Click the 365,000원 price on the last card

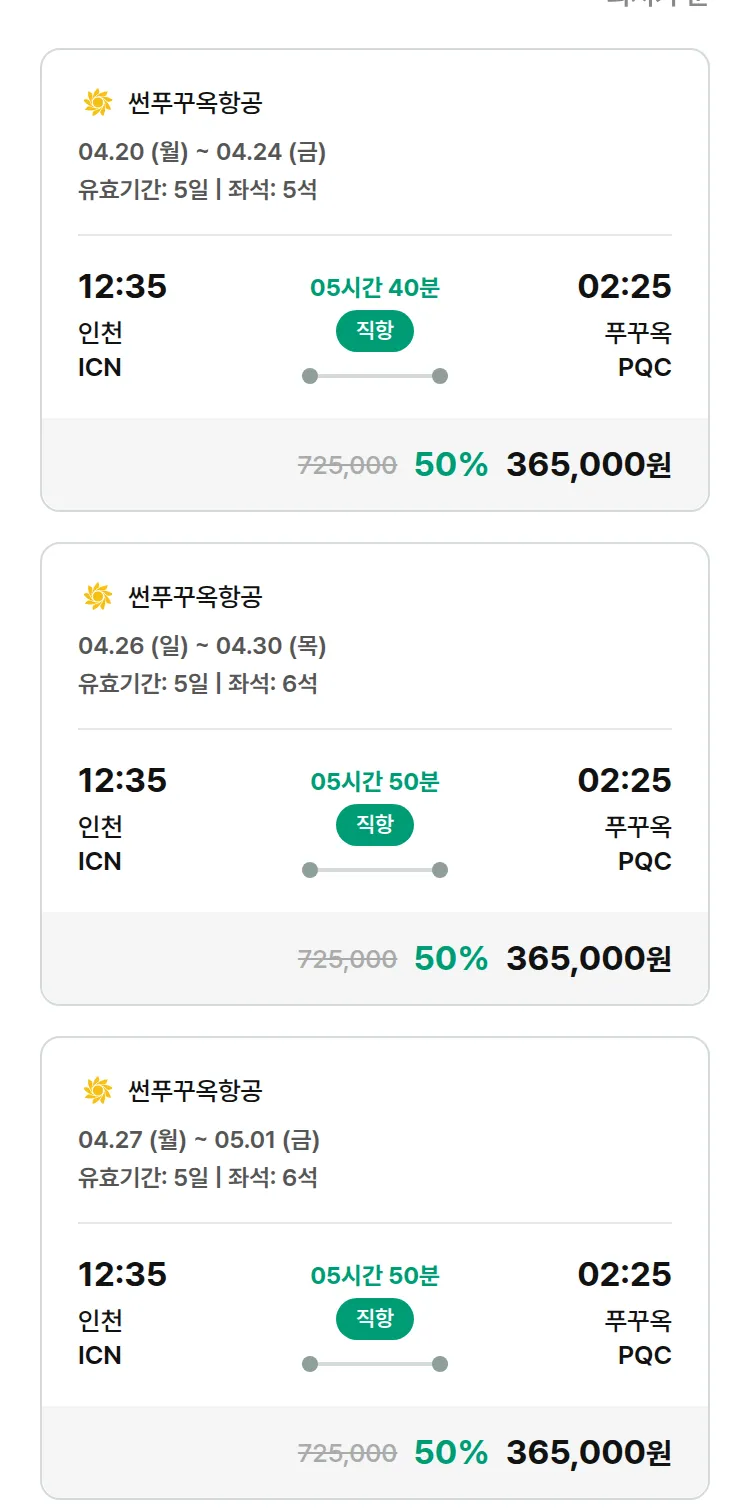coord(590,1452)
